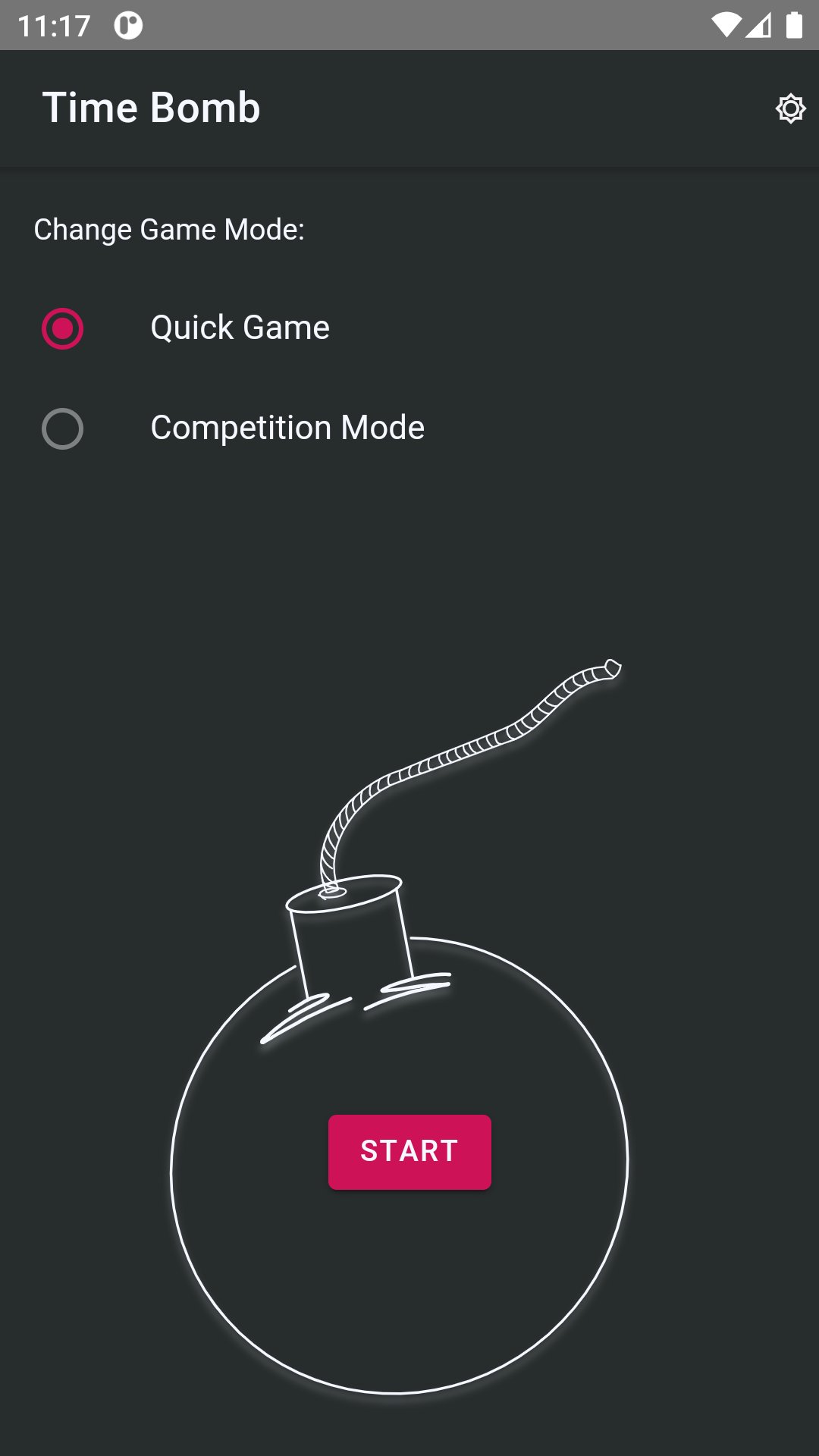The width and height of the screenshot is (819, 1456).
Task: Tap the Competition Mode text label
Action: [288, 428]
